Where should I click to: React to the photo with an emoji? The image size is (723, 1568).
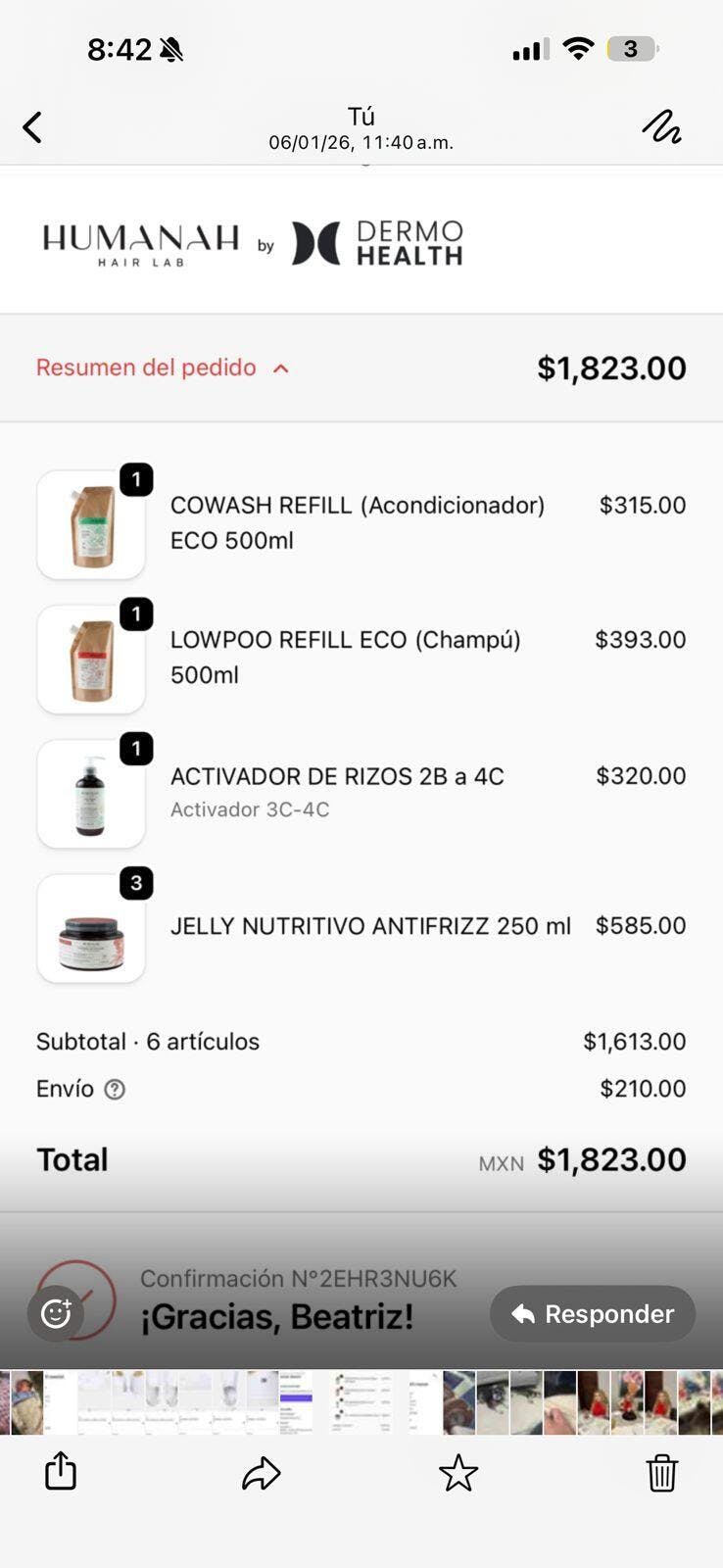point(56,1313)
